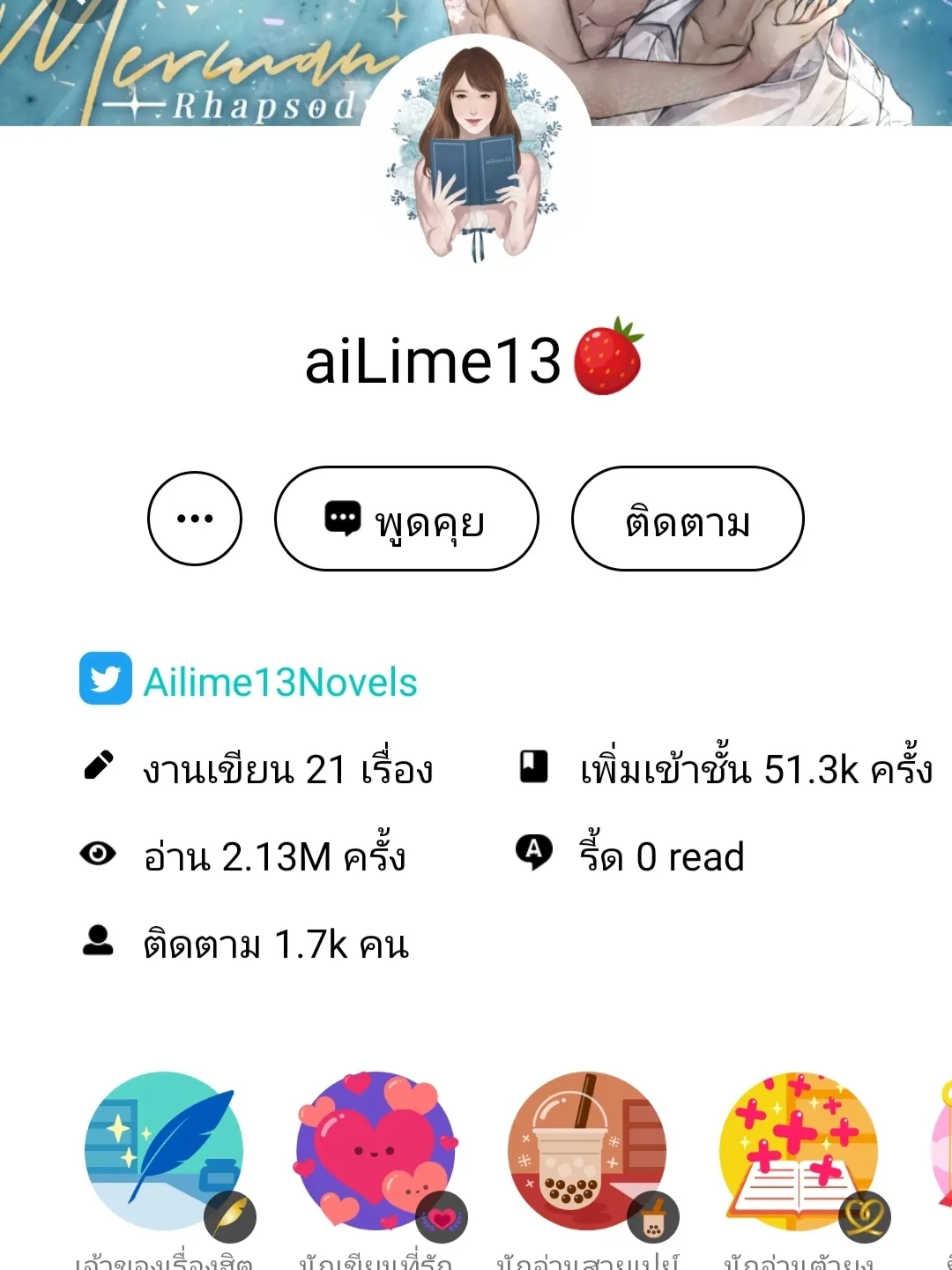This screenshot has width=952, height=1270.
Task: Open the Merman Rhapsody banner image
Action: (x=176, y=62)
